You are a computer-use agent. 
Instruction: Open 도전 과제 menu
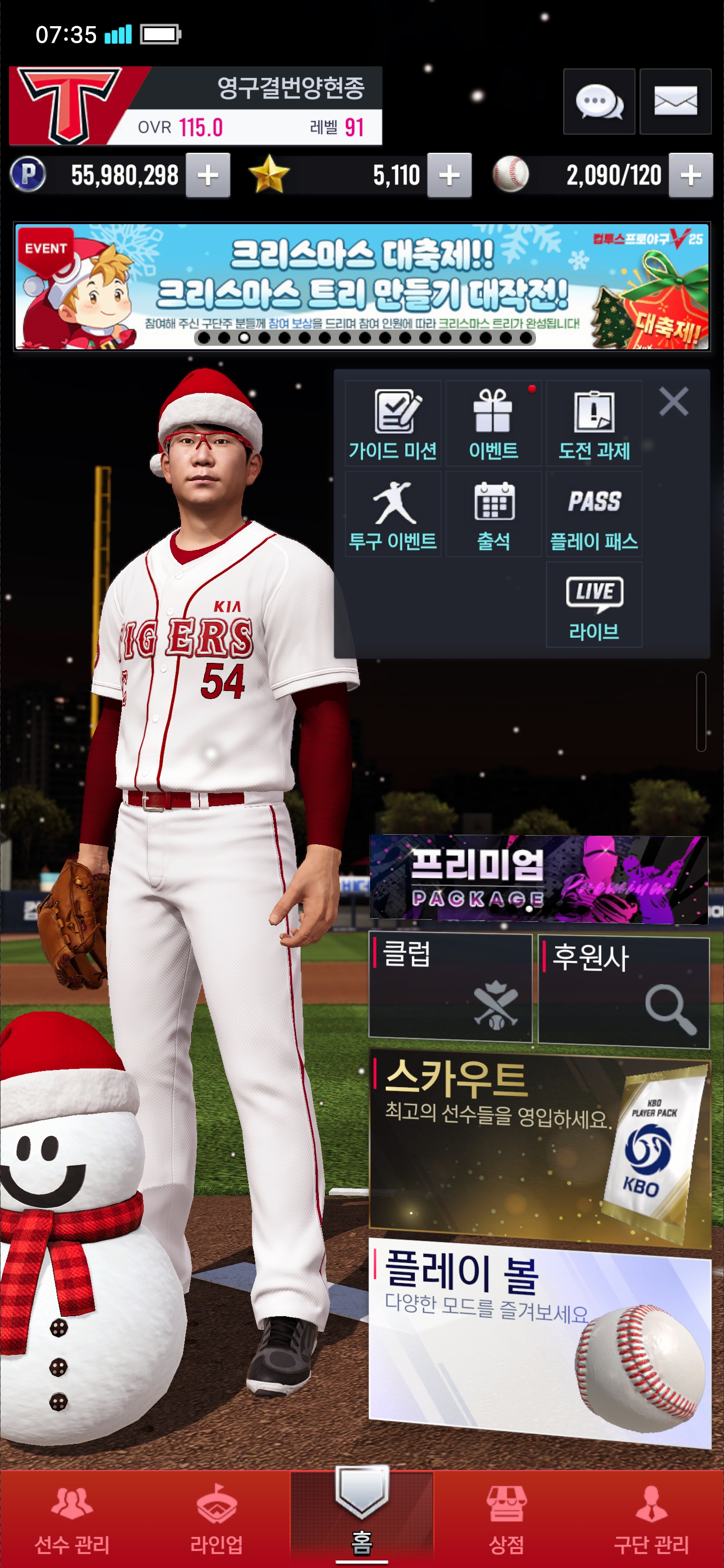click(594, 424)
